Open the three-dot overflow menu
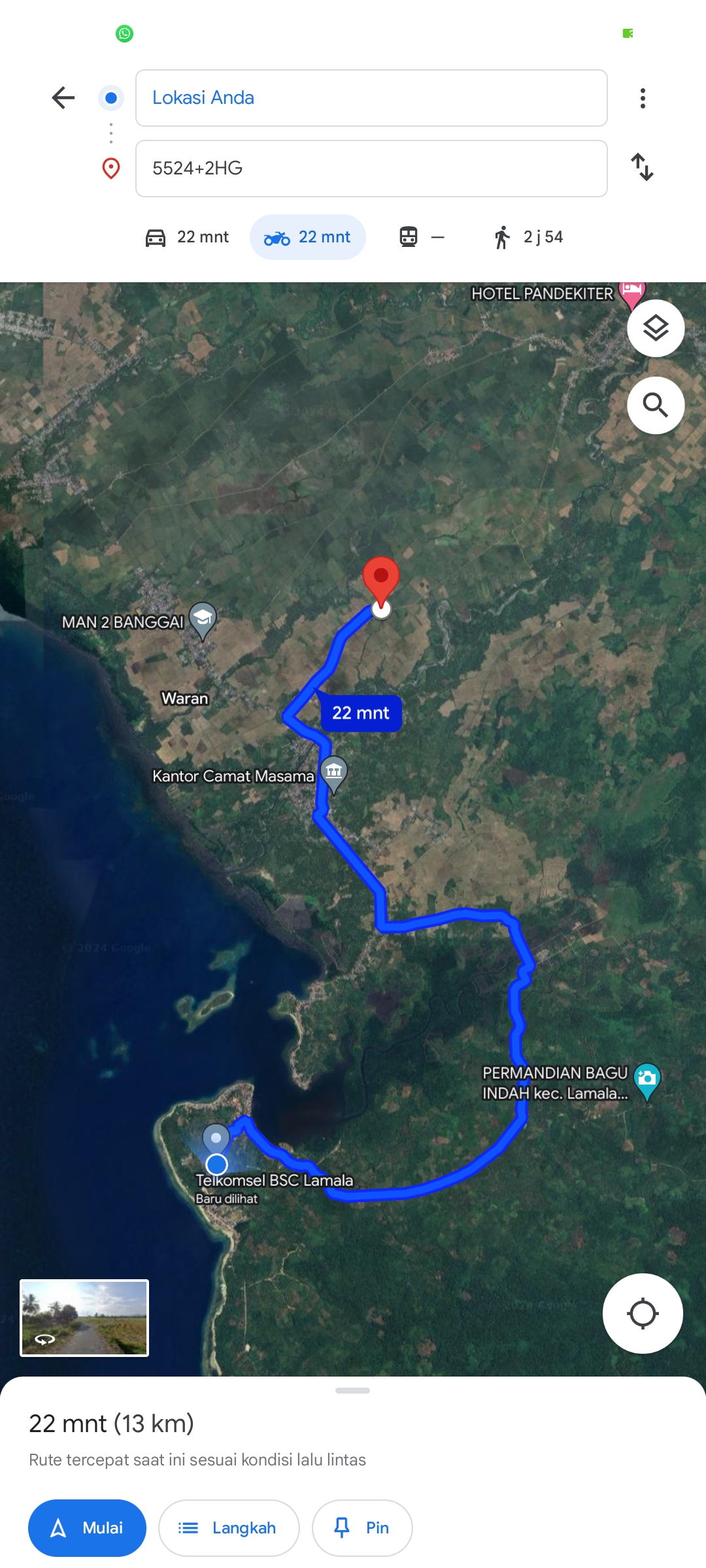The image size is (706, 1568). pyautogui.click(x=643, y=98)
